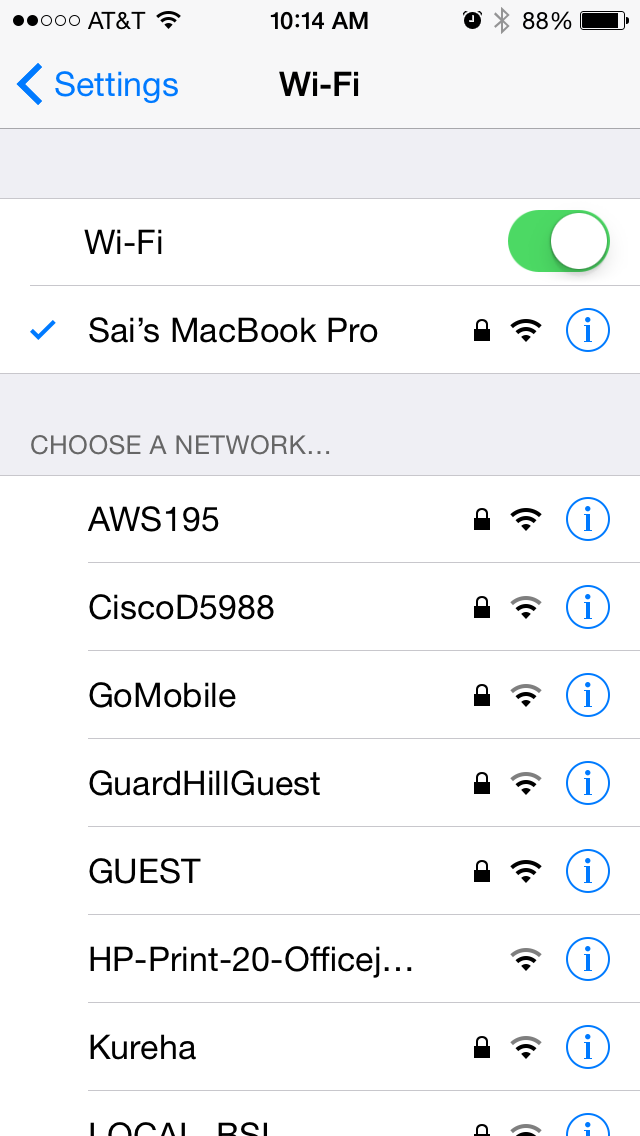Screen dimensions: 640x1136
Task: View info for CiscoD5988
Action: [587, 607]
